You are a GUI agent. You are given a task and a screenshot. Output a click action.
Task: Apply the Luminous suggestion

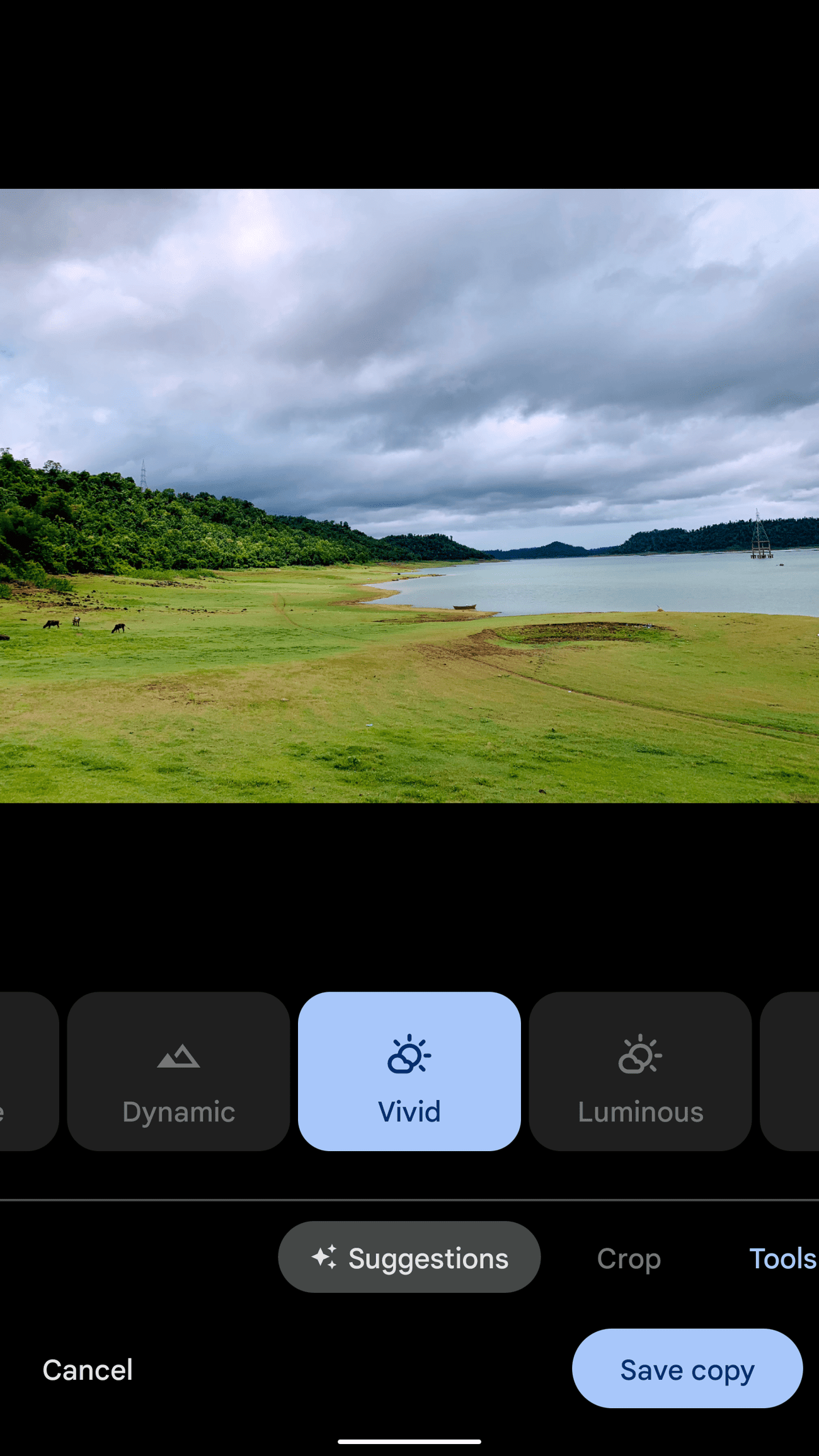(x=640, y=1072)
